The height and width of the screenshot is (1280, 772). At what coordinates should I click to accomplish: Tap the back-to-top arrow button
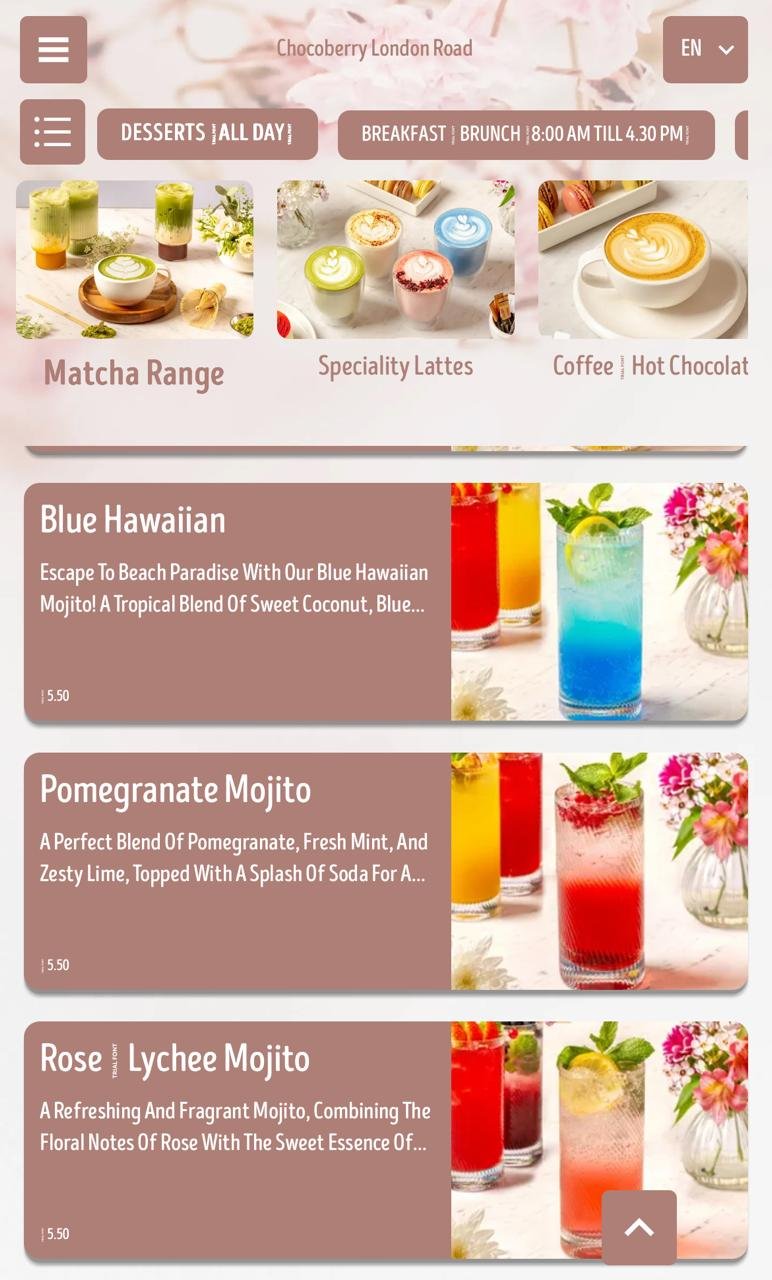pos(639,1227)
